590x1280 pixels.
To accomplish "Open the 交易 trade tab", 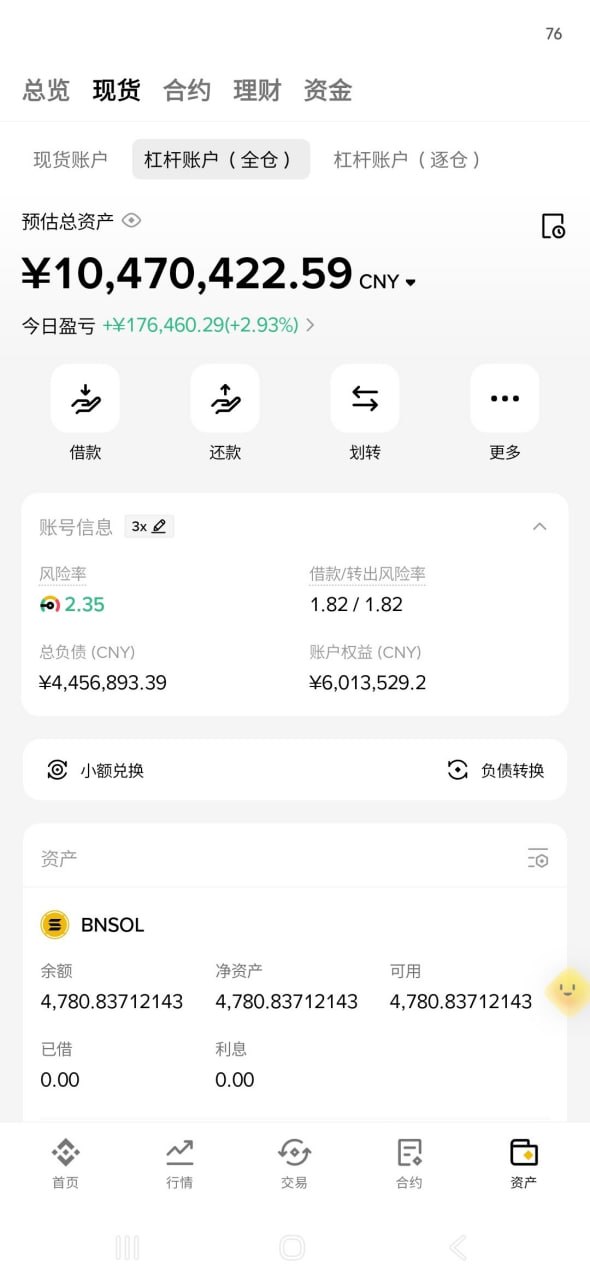I will 294,1163.
